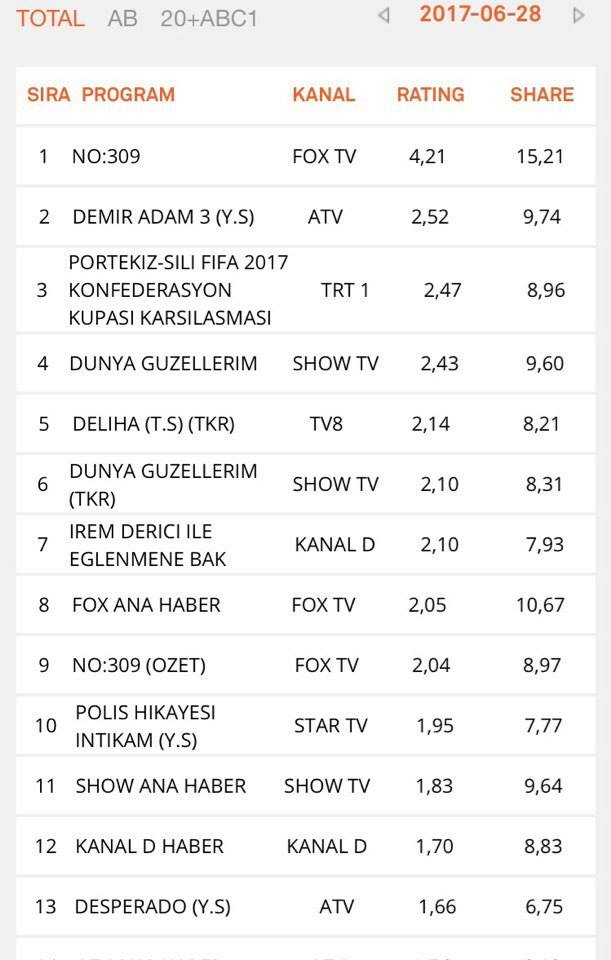Select the AB audience tab
This screenshot has width=611, height=960.
tap(122, 18)
